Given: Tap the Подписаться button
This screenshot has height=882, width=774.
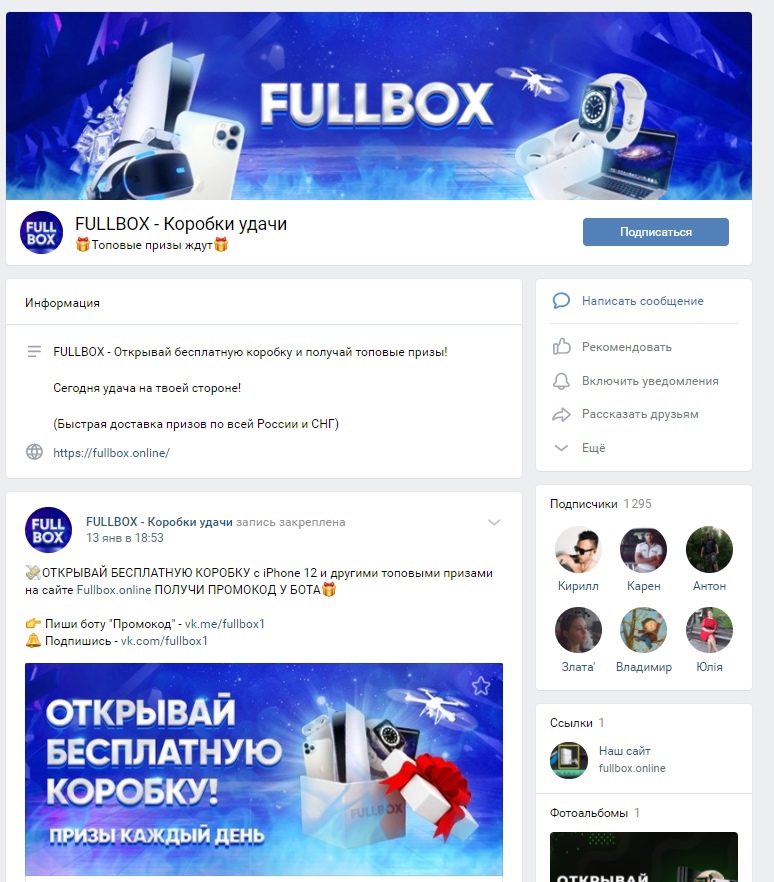Looking at the screenshot, I should (655, 232).
